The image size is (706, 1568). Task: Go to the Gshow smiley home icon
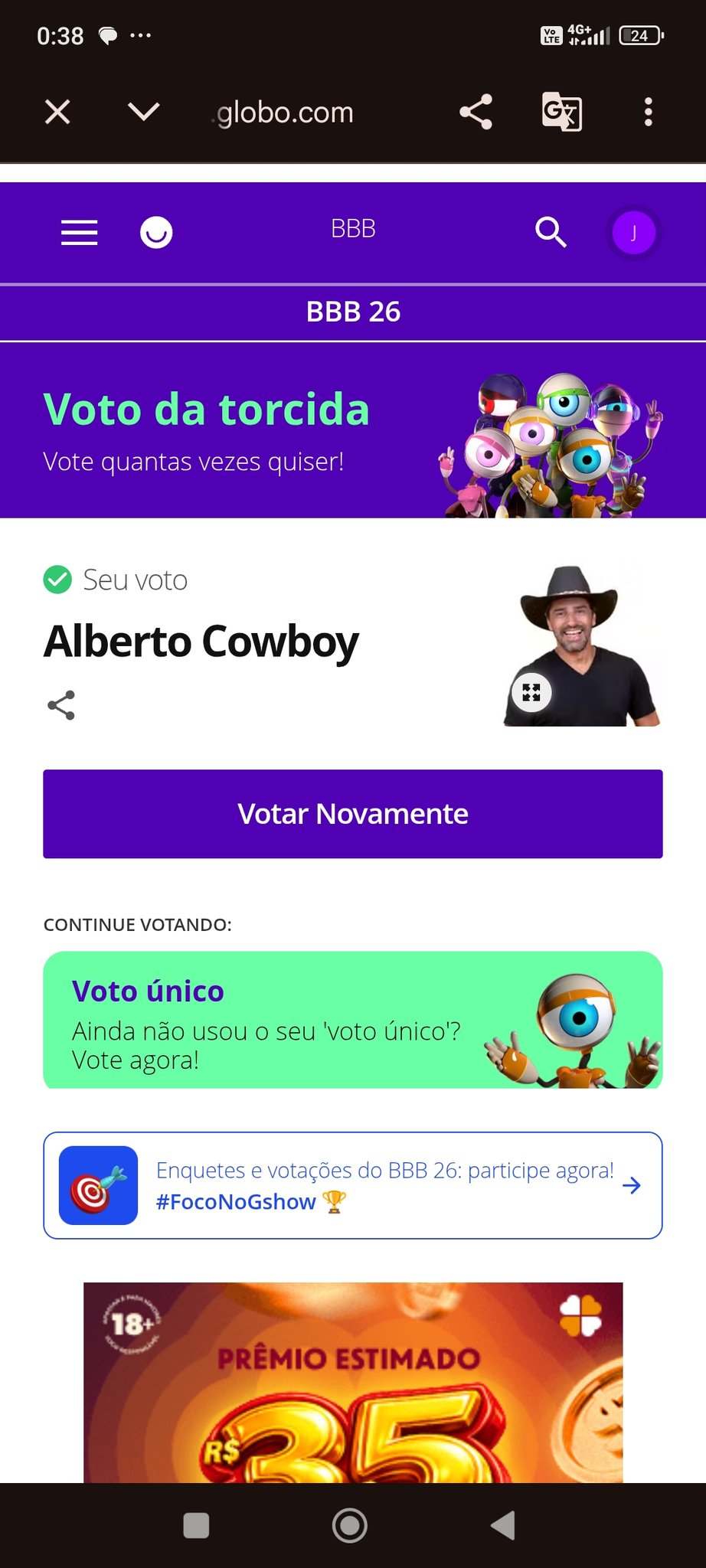[156, 232]
